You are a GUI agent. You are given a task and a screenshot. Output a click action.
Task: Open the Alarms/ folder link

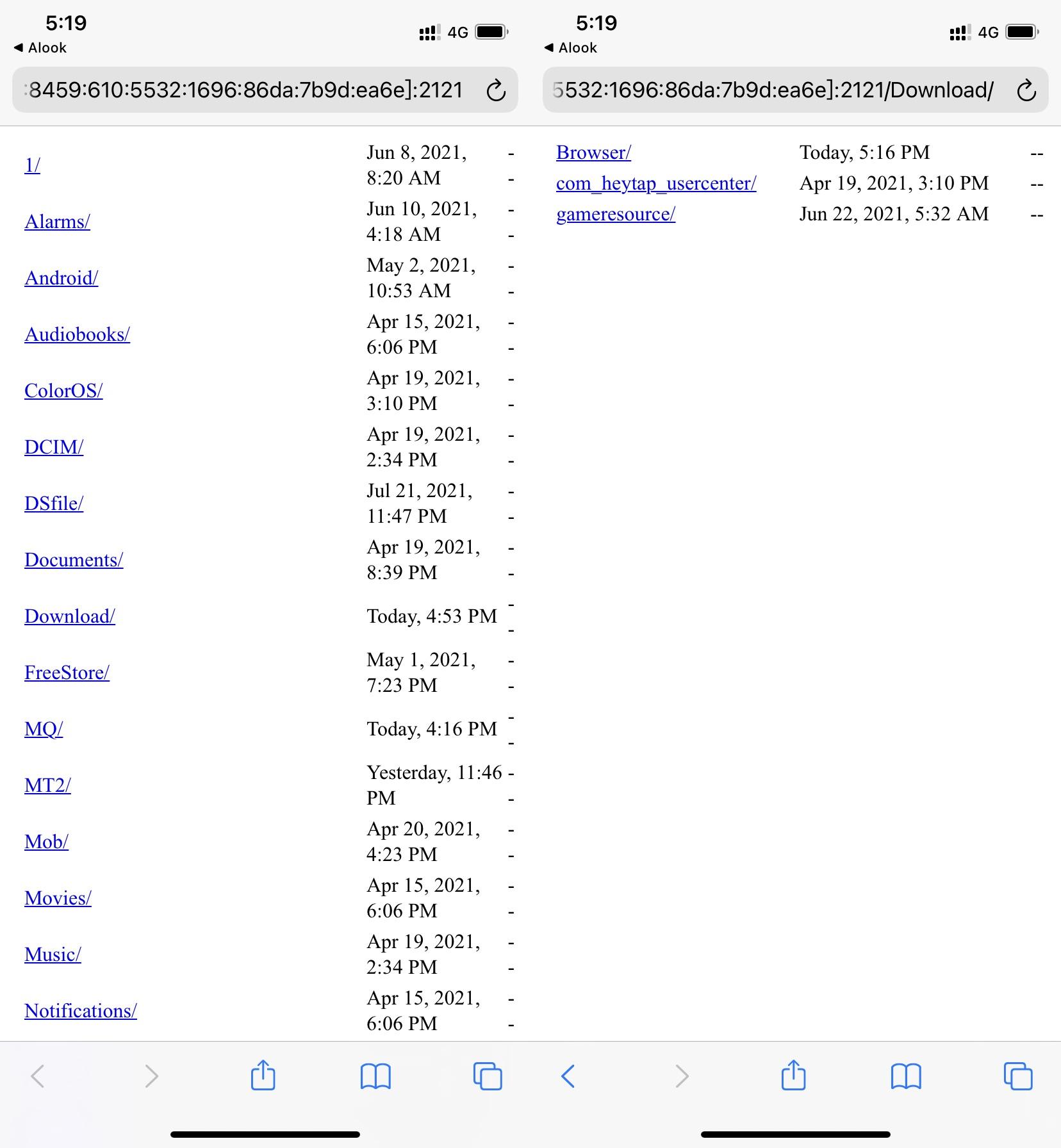point(57,222)
